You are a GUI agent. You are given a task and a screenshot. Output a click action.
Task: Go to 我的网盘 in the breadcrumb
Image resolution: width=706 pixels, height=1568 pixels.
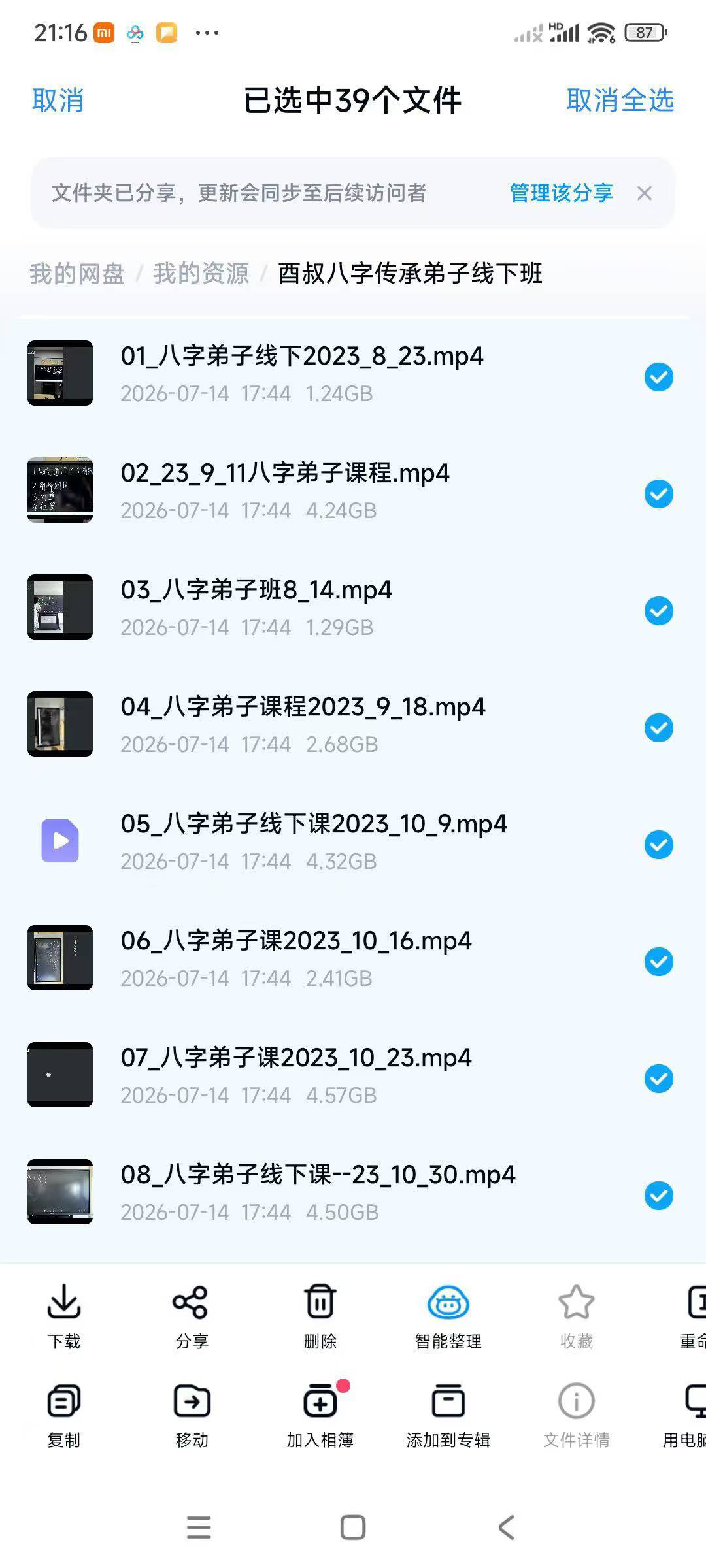point(77,273)
